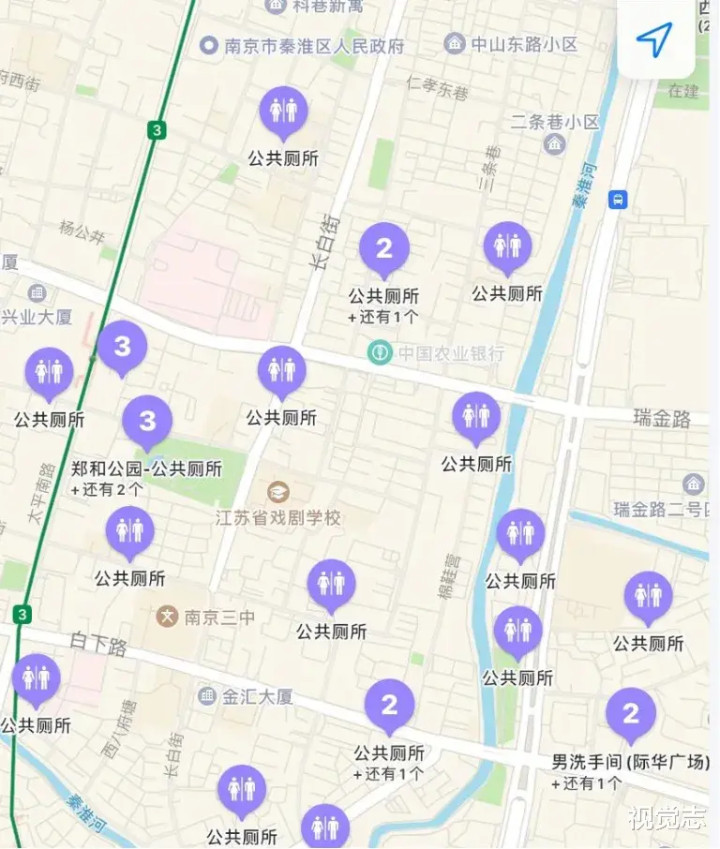Select the toilet pin beside 南京市秦淮区人民政府
The width and height of the screenshot is (720, 849).
283,111
